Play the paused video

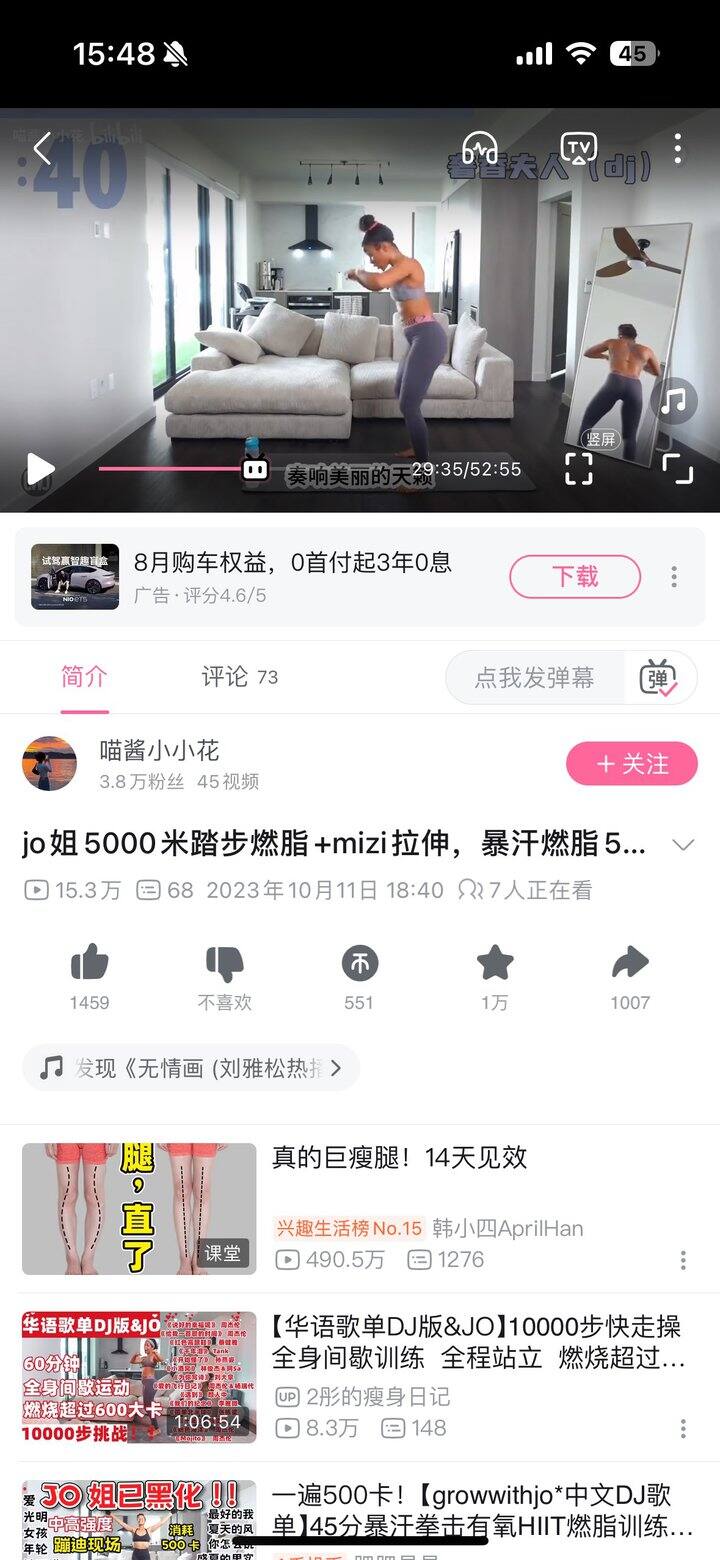[x=40, y=468]
